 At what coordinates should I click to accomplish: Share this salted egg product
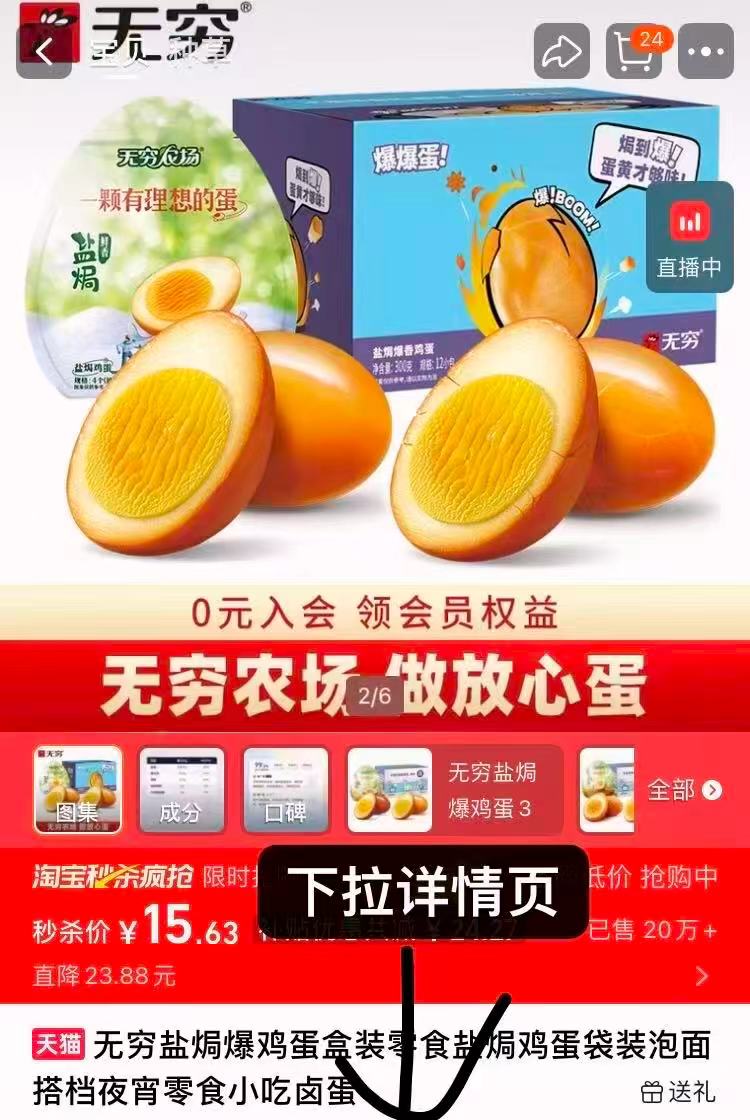click(x=562, y=52)
